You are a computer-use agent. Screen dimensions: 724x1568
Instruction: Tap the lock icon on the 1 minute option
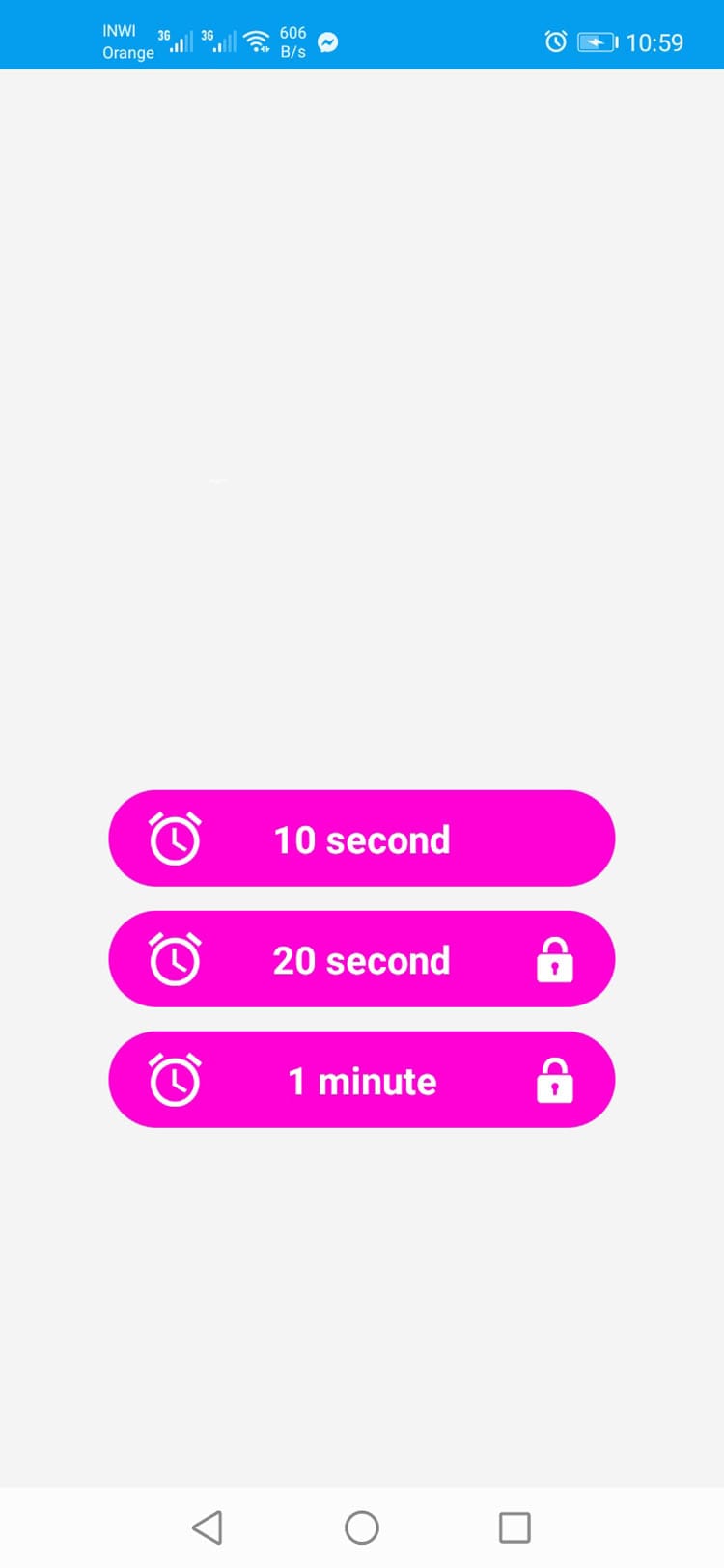(x=555, y=1080)
